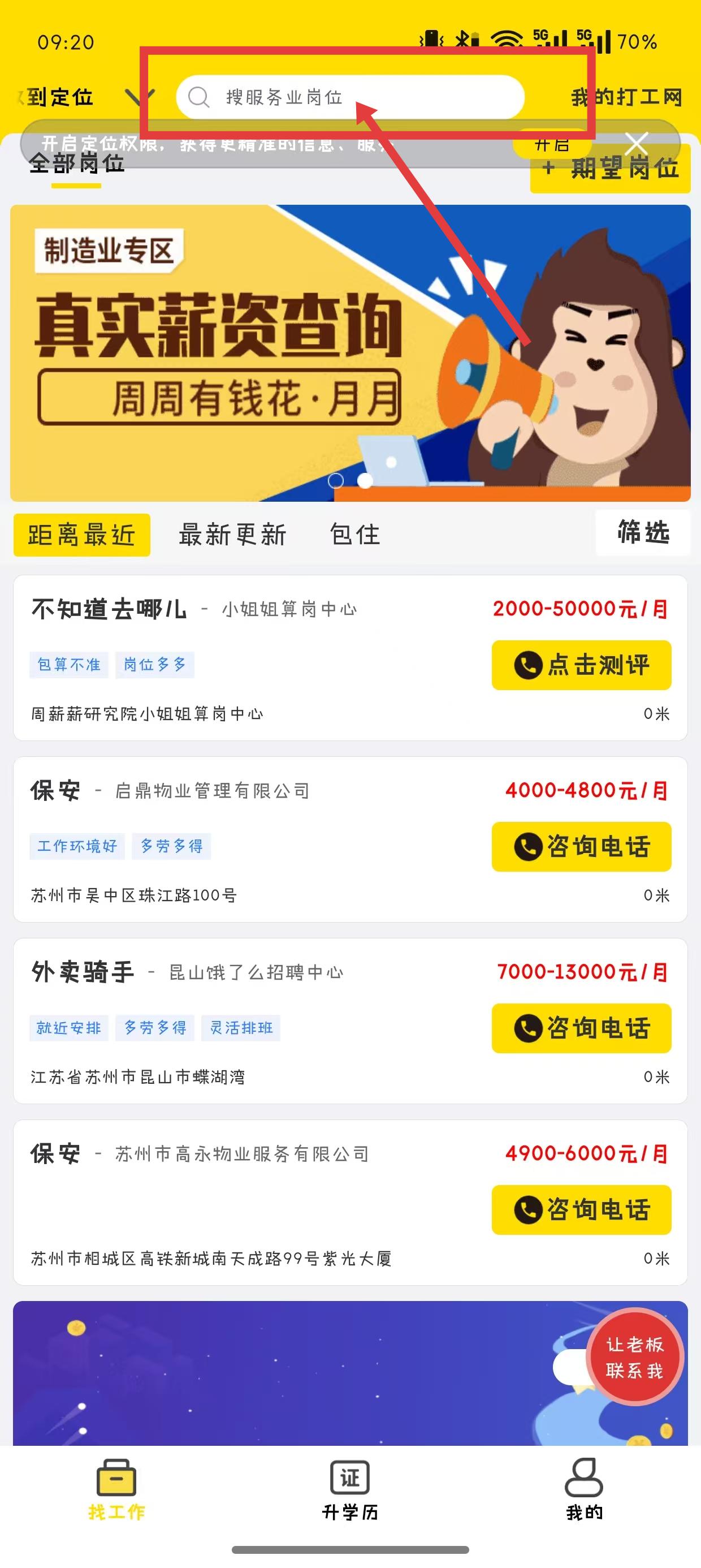Expand the location dropdown chevron

[x=139, y=96]
